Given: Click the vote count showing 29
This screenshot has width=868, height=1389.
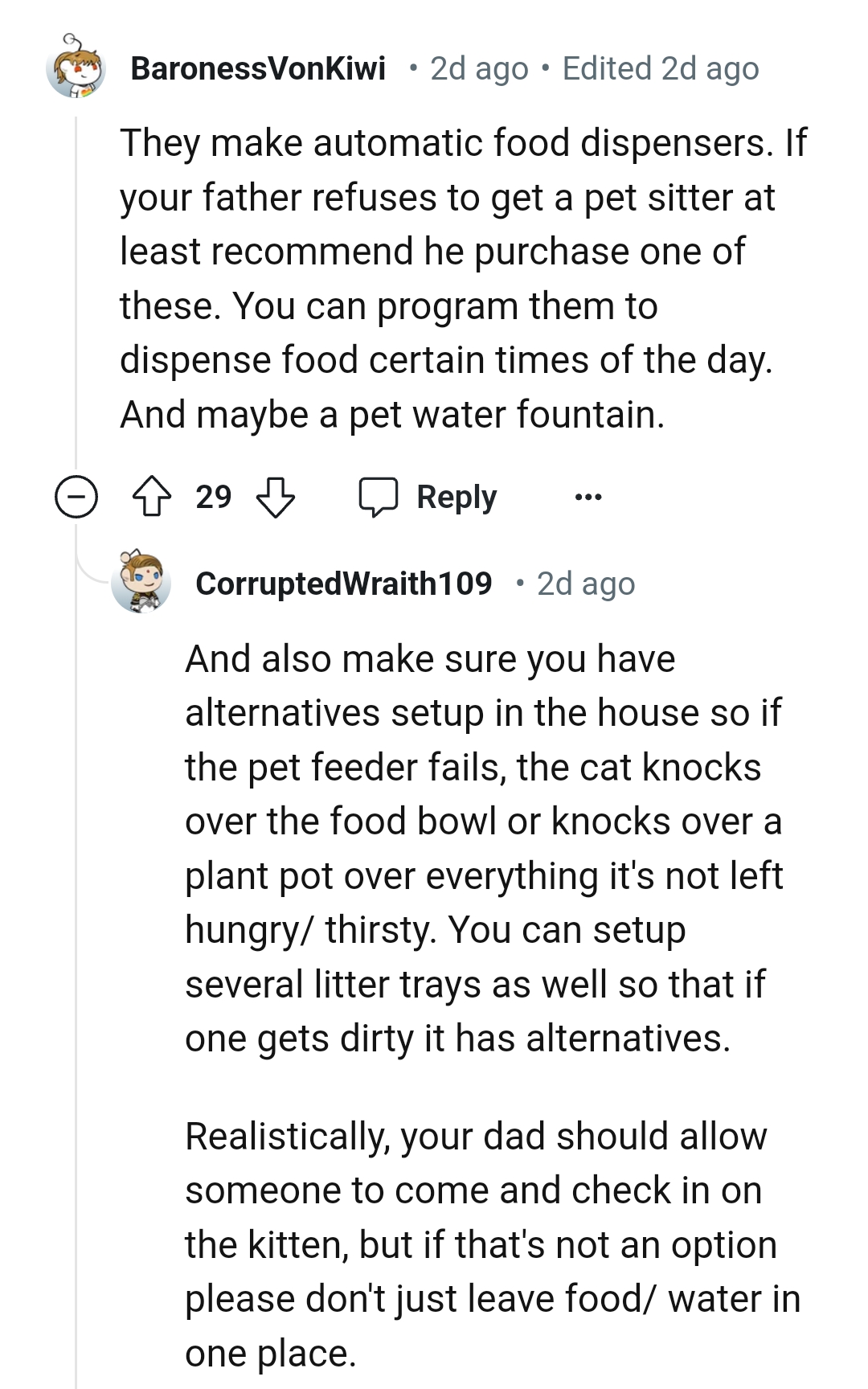Looking at the screenshot, I should click(x=213, y=496).
